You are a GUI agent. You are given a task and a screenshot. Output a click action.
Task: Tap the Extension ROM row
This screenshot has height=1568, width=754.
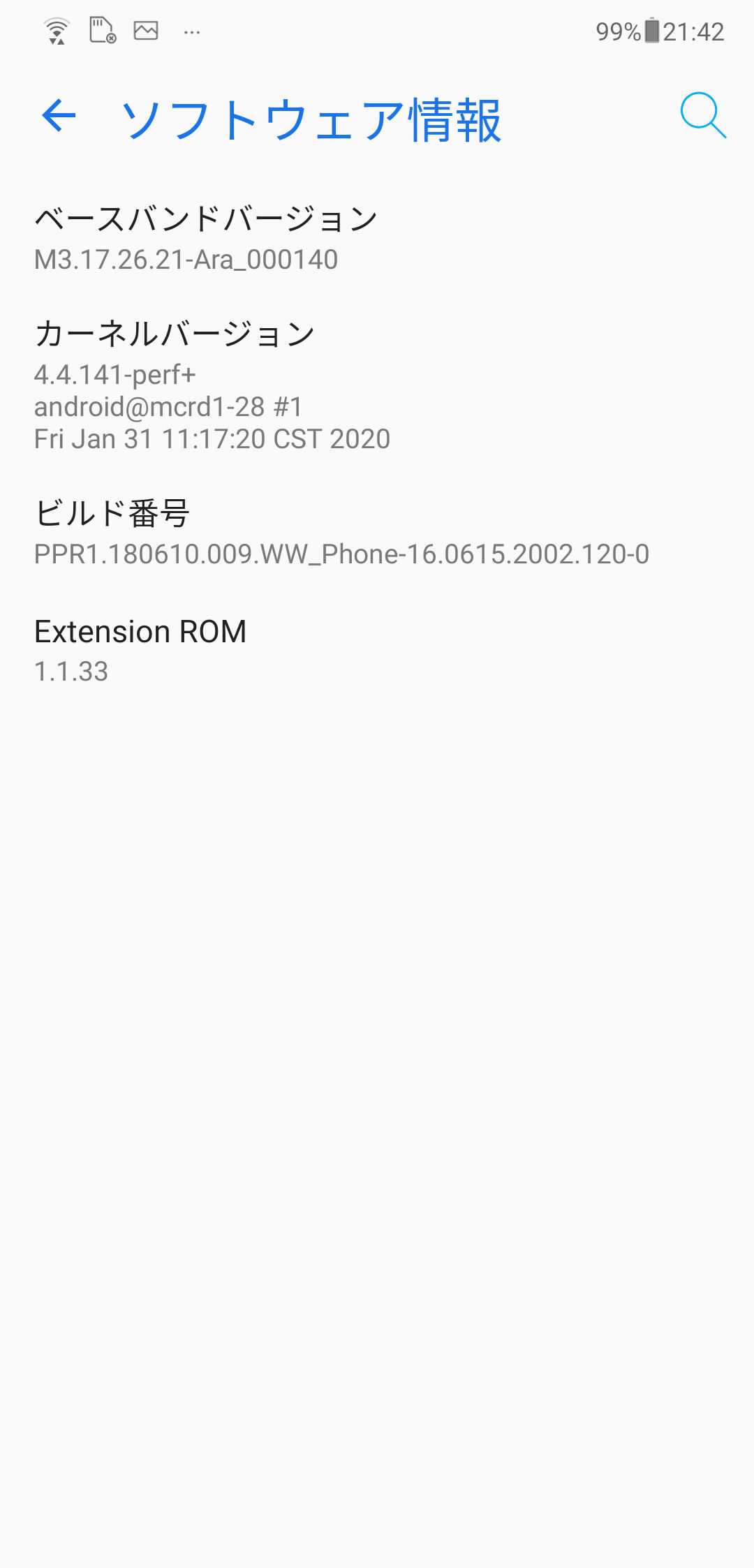tap(377, 651)
